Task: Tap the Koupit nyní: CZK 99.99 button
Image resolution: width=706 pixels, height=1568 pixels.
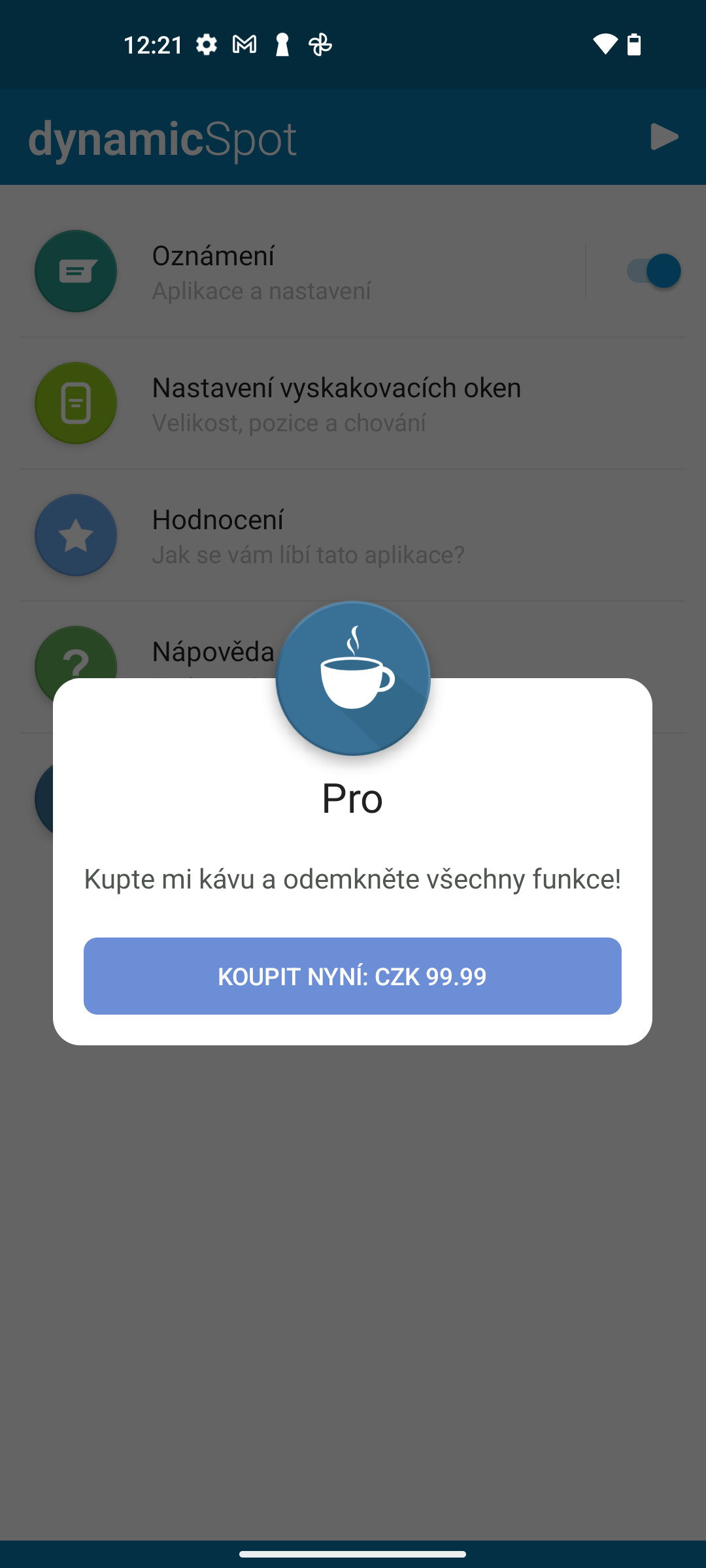Action: pyautogui.click(x=352, y=976)
